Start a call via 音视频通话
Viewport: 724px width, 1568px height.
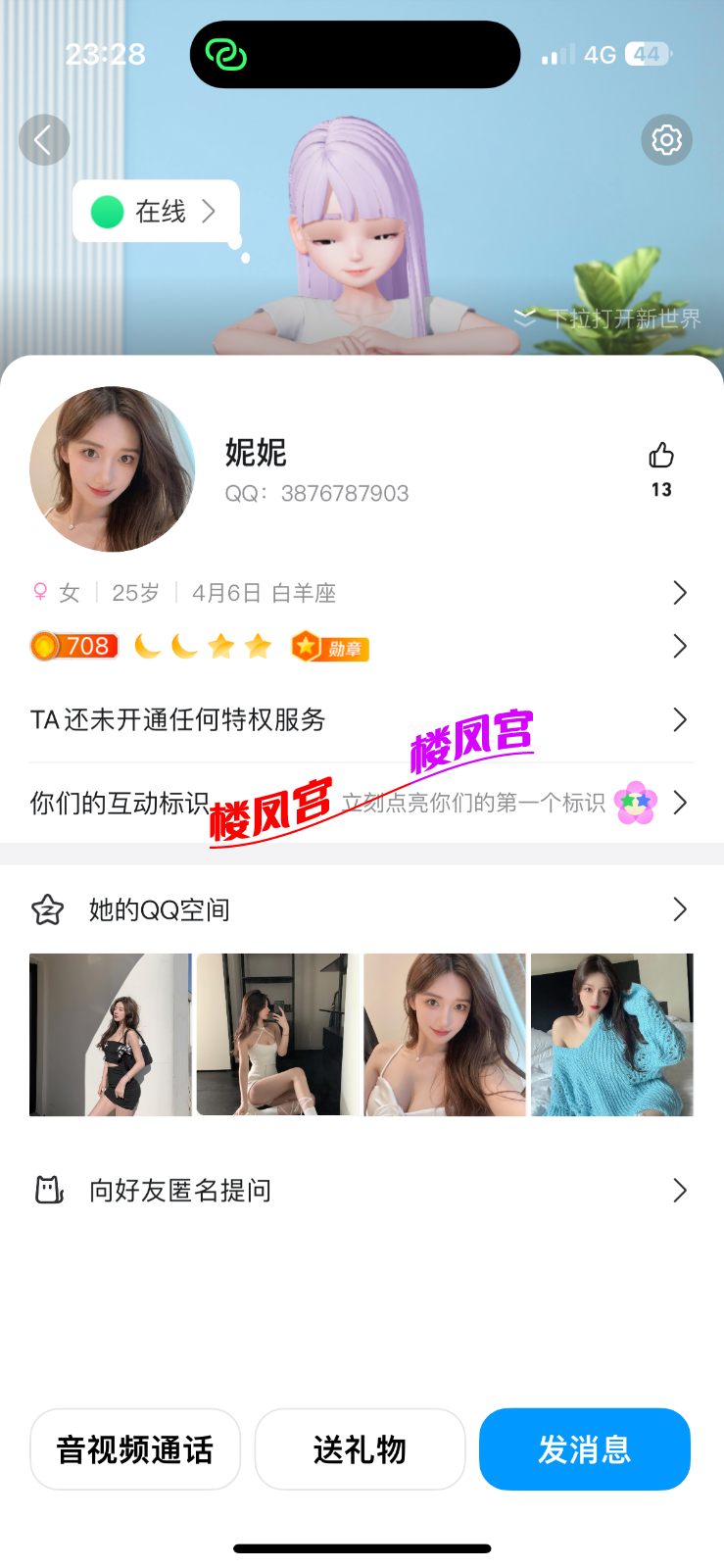[x=135, y=1449]
